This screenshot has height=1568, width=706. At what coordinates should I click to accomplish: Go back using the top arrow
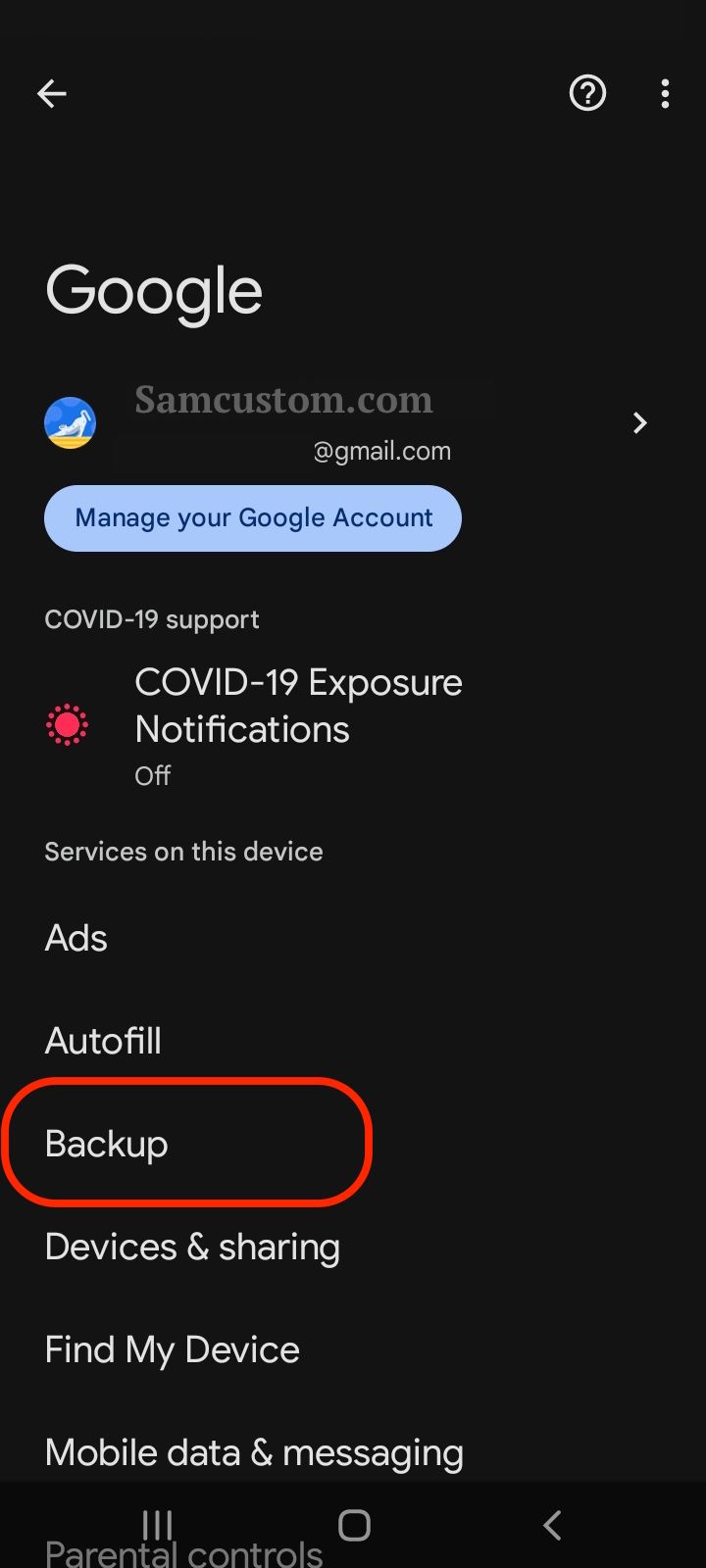[x=52, y=94]
